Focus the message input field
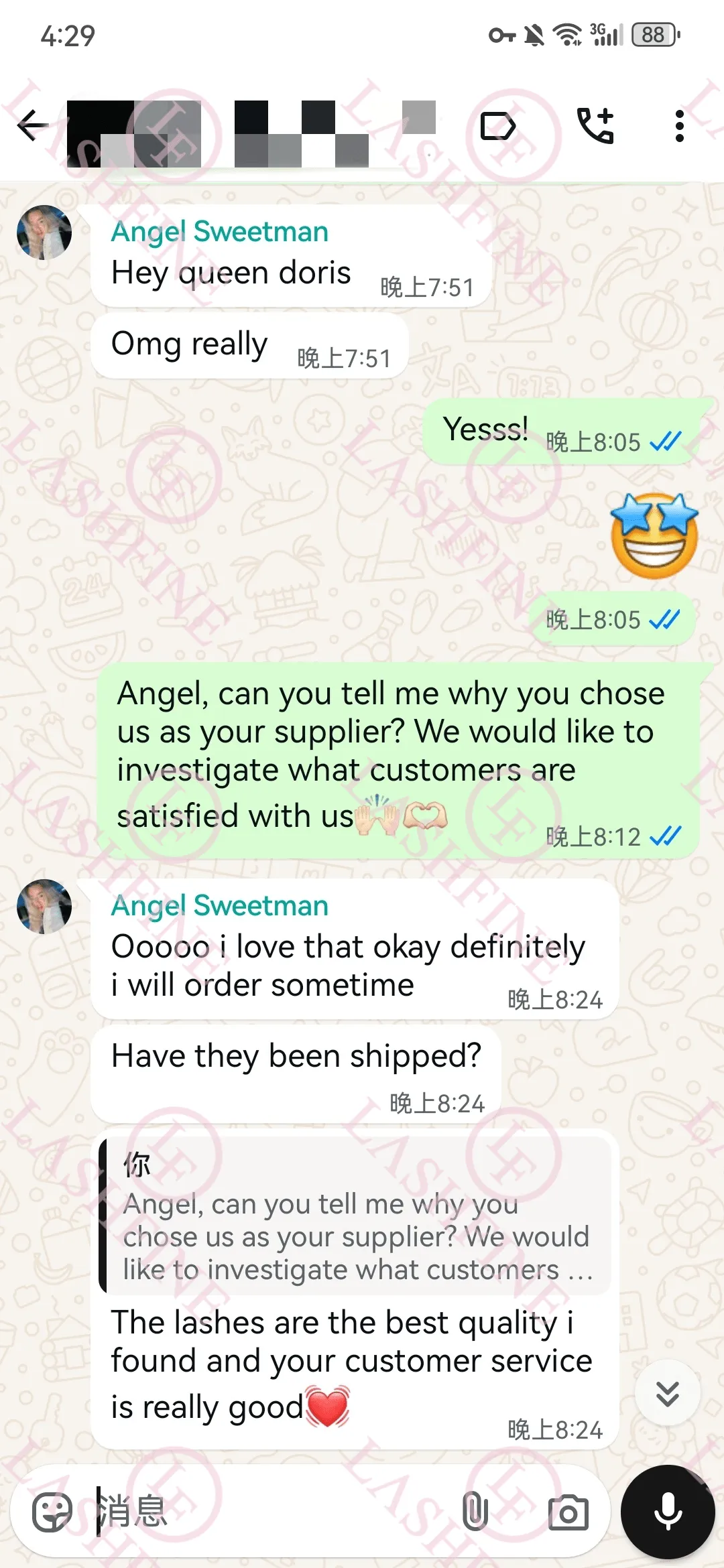724x1568 pixels. pyautogui.click(x=268, y=1512)
